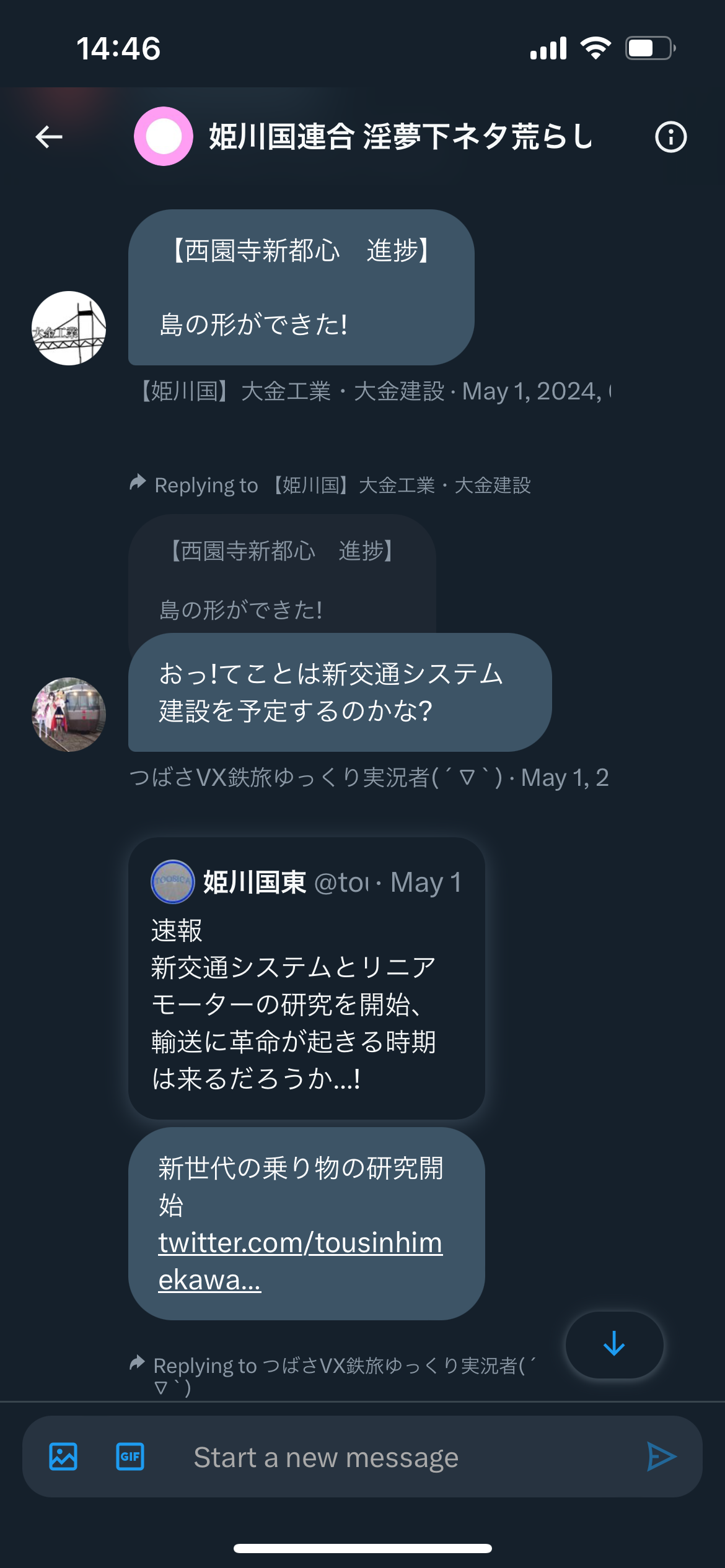Open the twitter.com/tousinhimekawa link
The image size is (725, 1568).
tap(301, 1261)
